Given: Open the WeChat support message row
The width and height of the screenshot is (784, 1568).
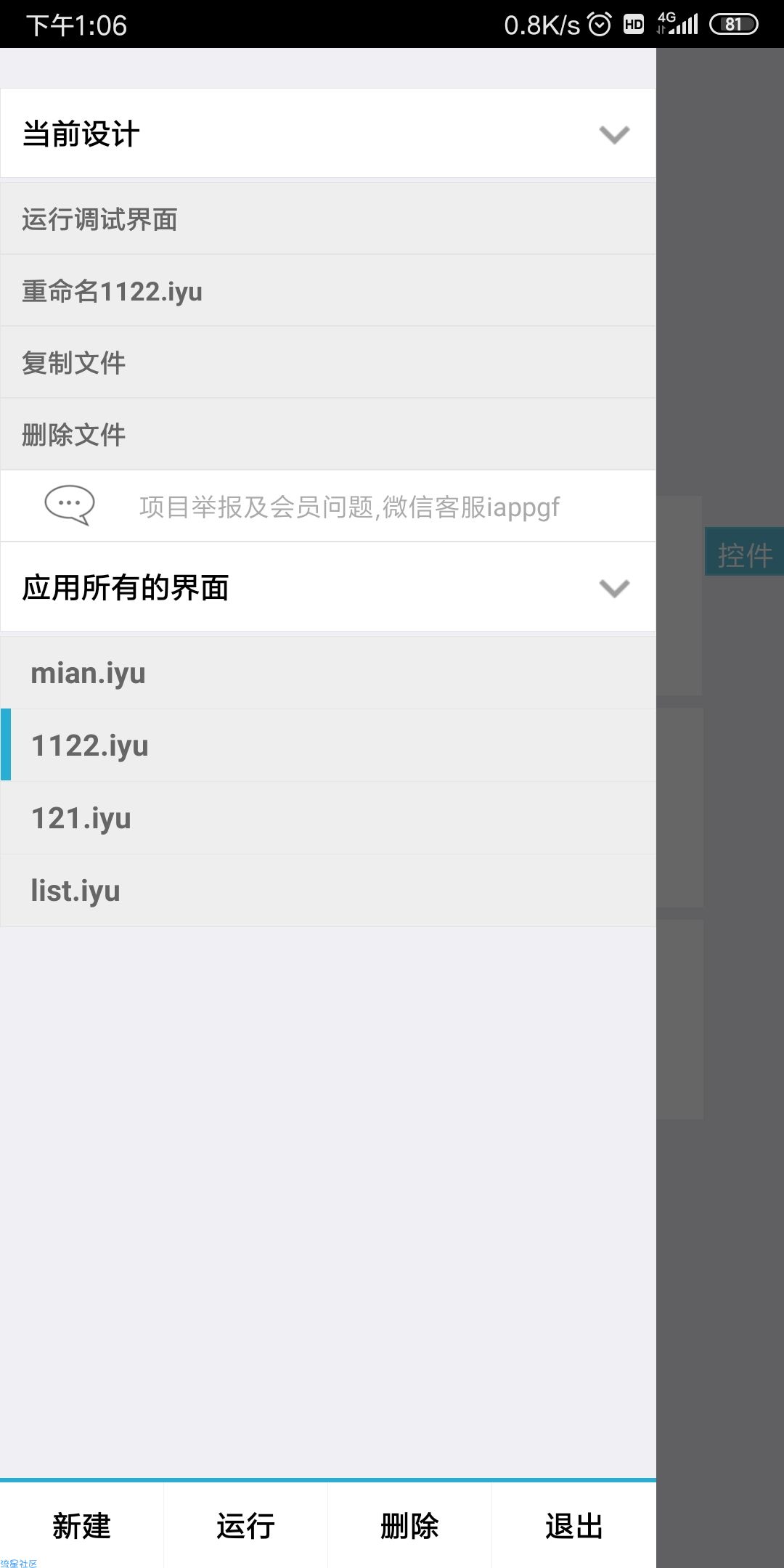Looking at the screenshot, I should 327,506.
